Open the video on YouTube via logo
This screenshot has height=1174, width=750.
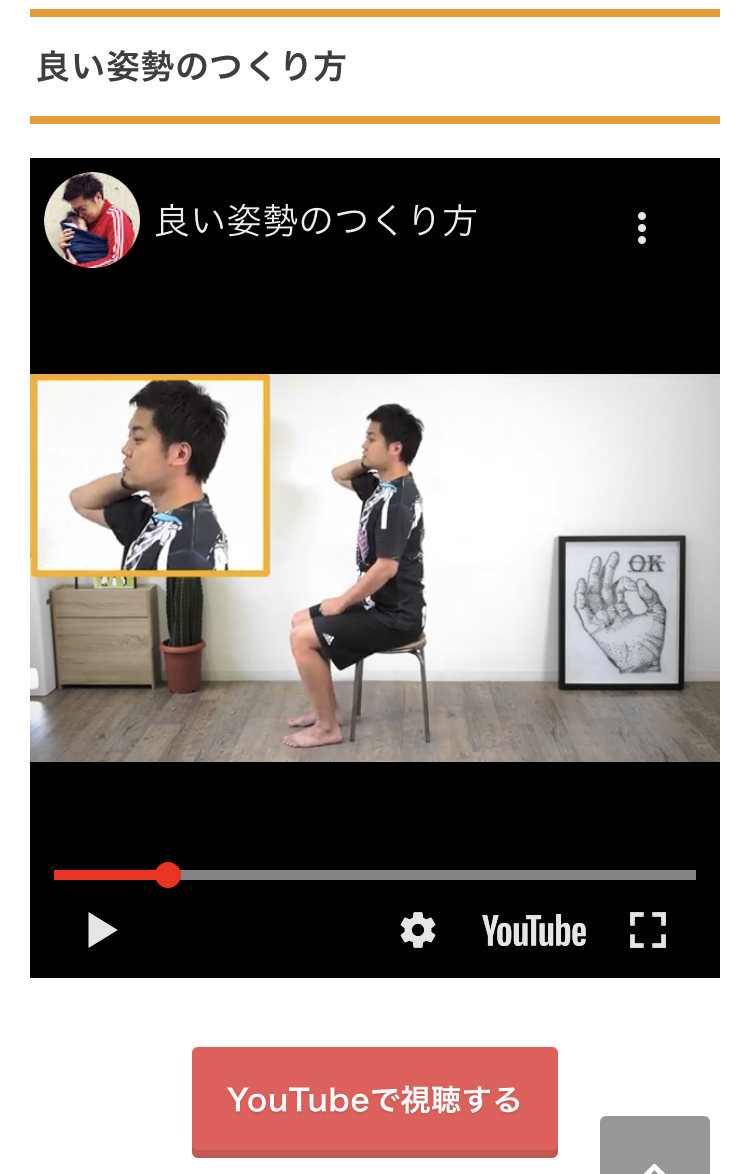[x=534, y=931]
